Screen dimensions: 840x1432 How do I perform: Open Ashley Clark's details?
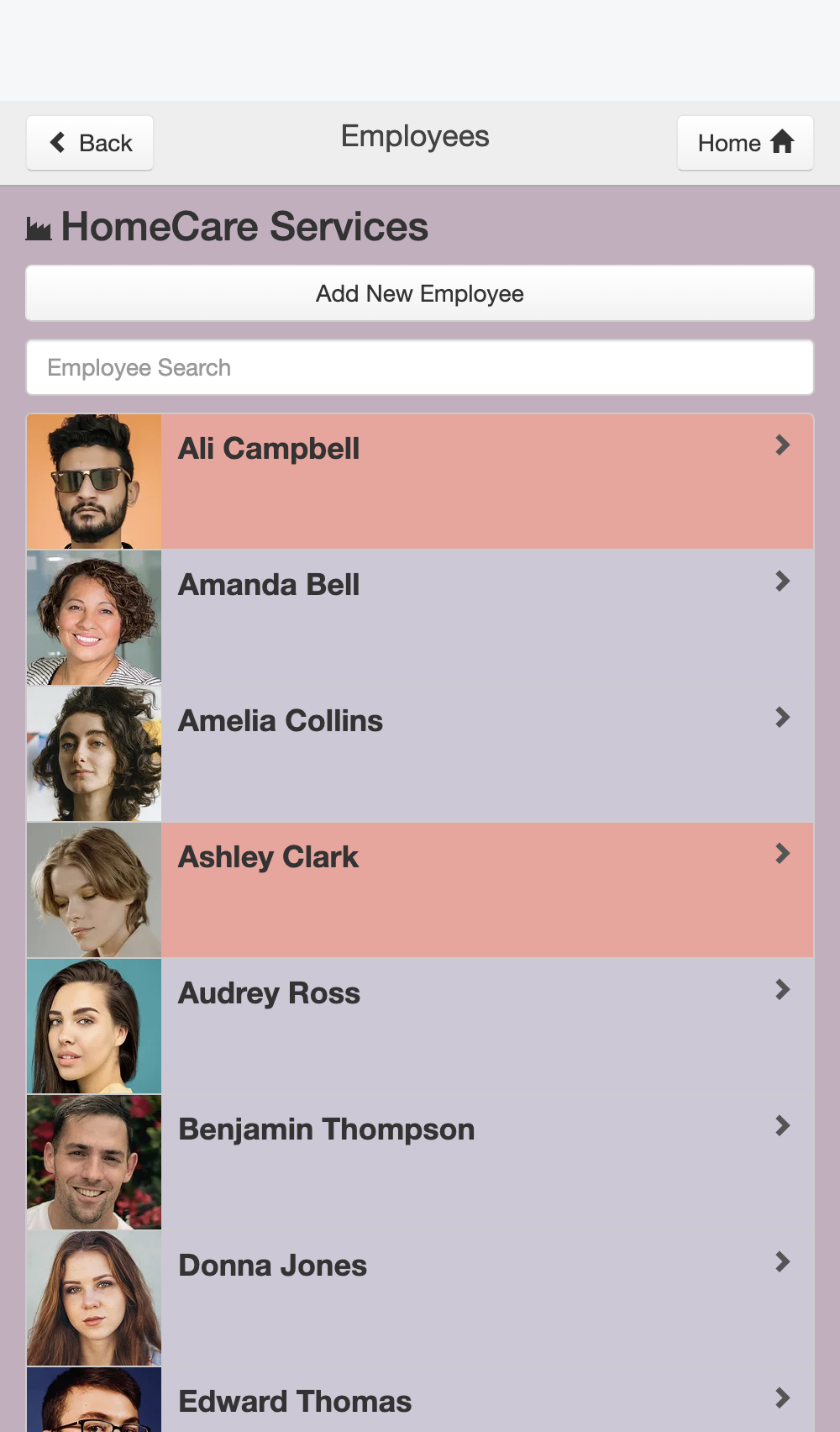tap(420, 890)
